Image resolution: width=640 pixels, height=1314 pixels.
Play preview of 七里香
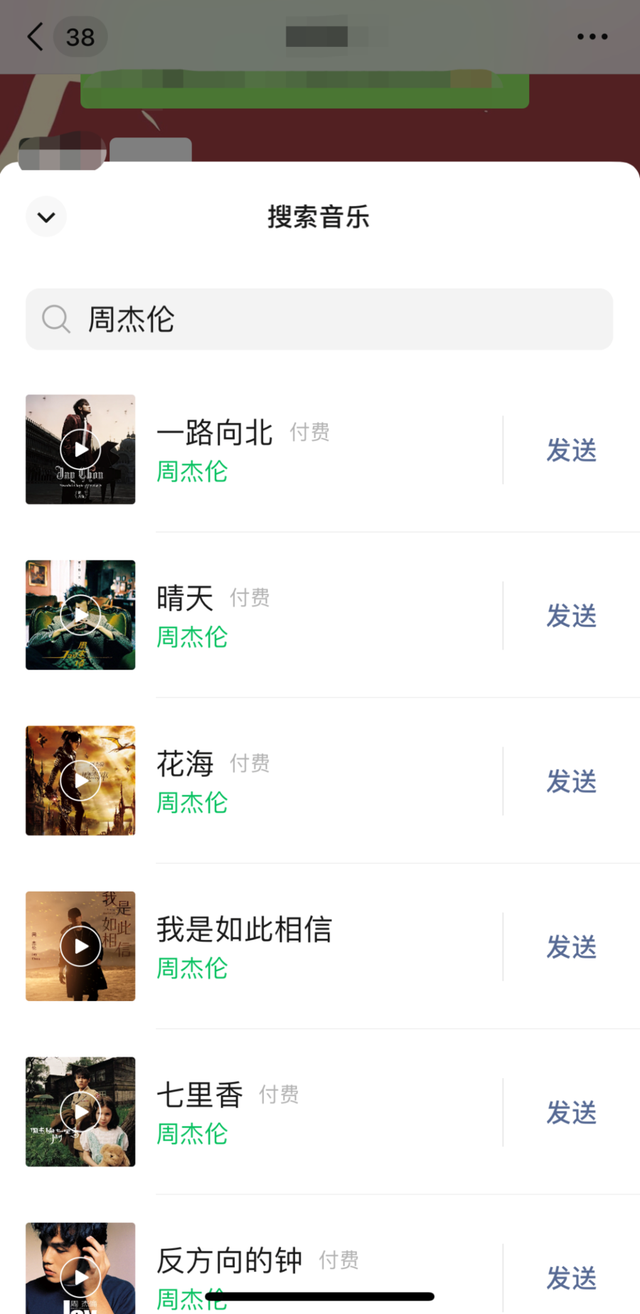coord(80,1112)
